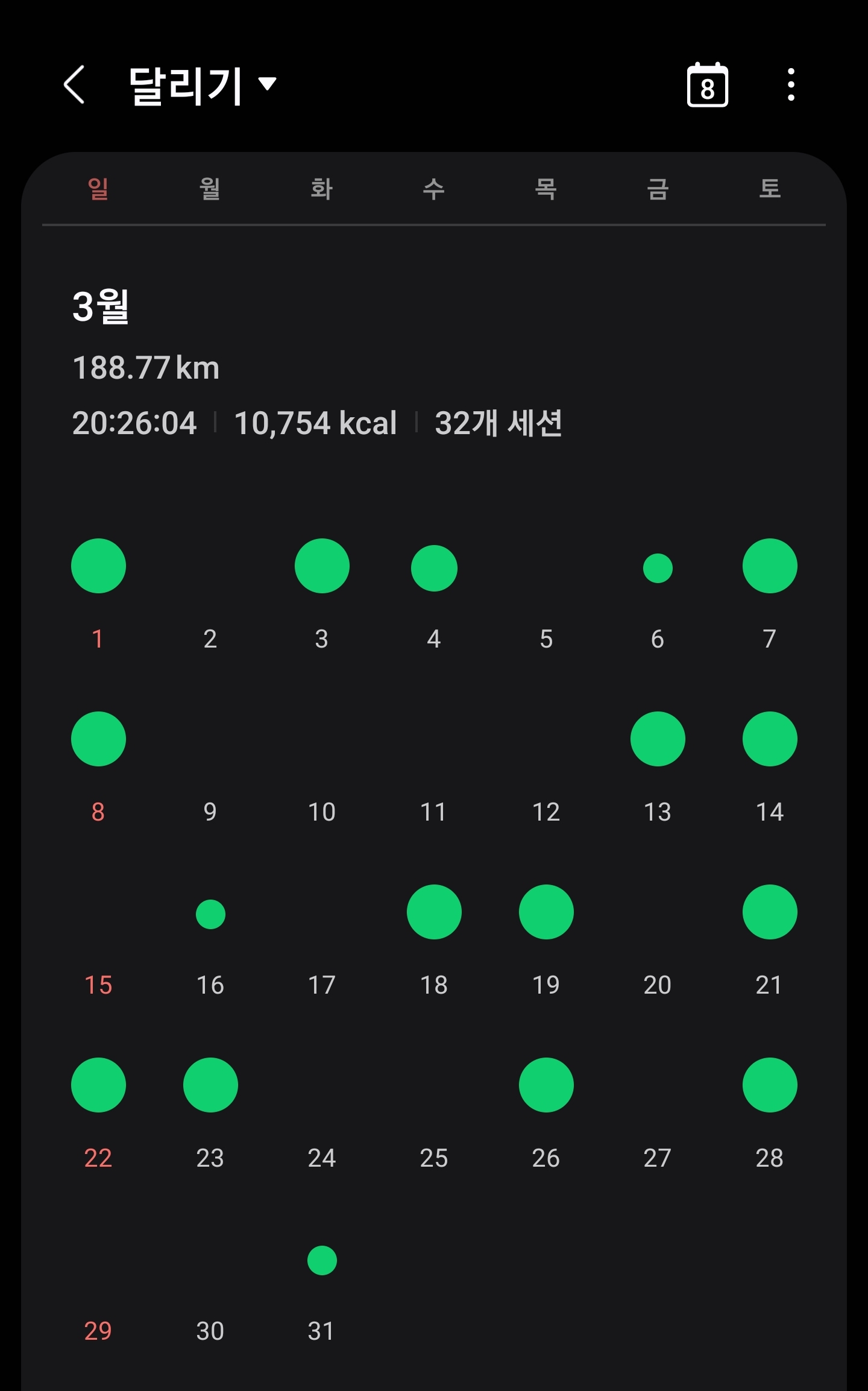Select the March 13 run
Viewport: 868px width, 1391px height.
(x=658, y=739)
